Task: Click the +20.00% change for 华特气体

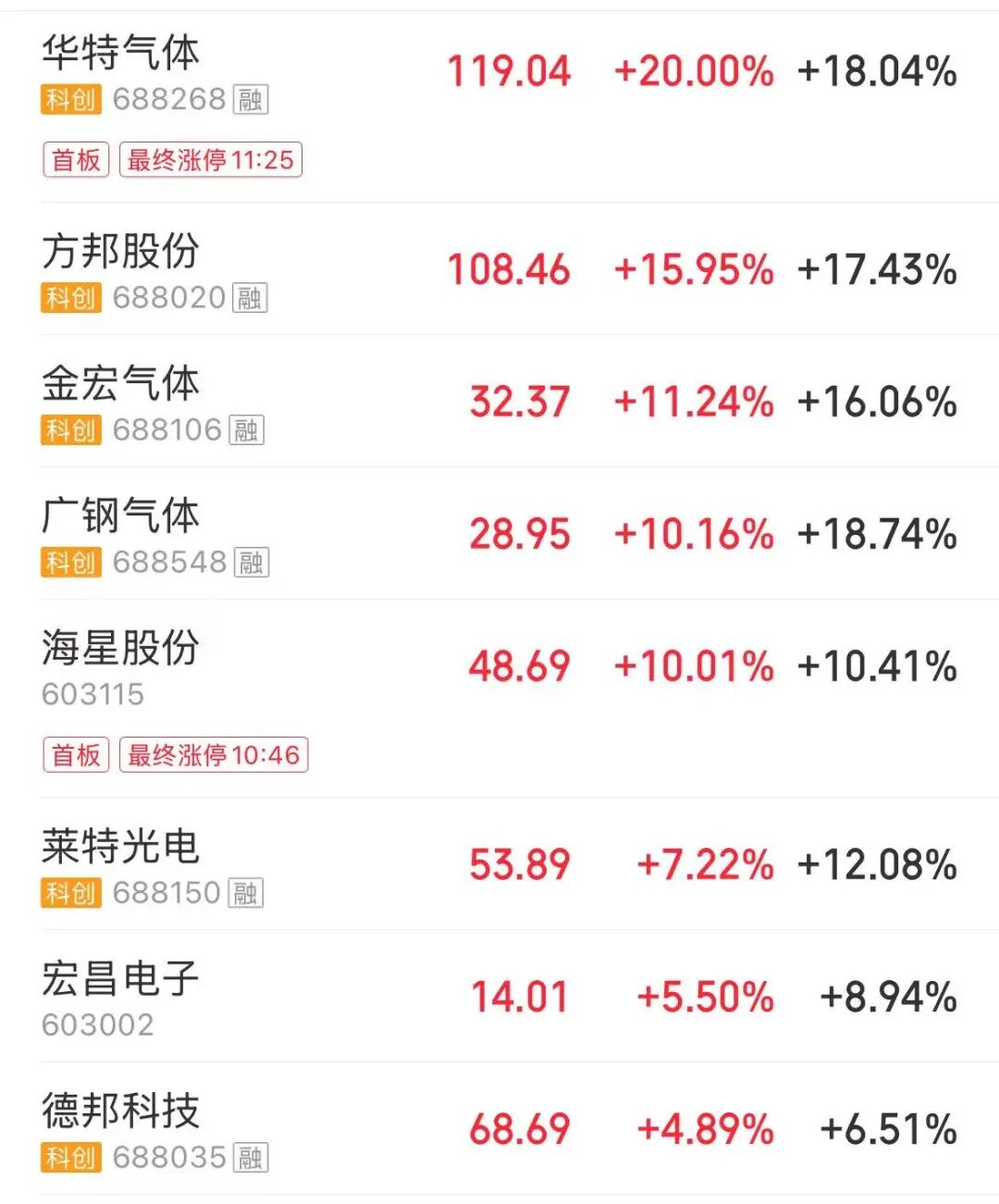Action: coord(692,69)
